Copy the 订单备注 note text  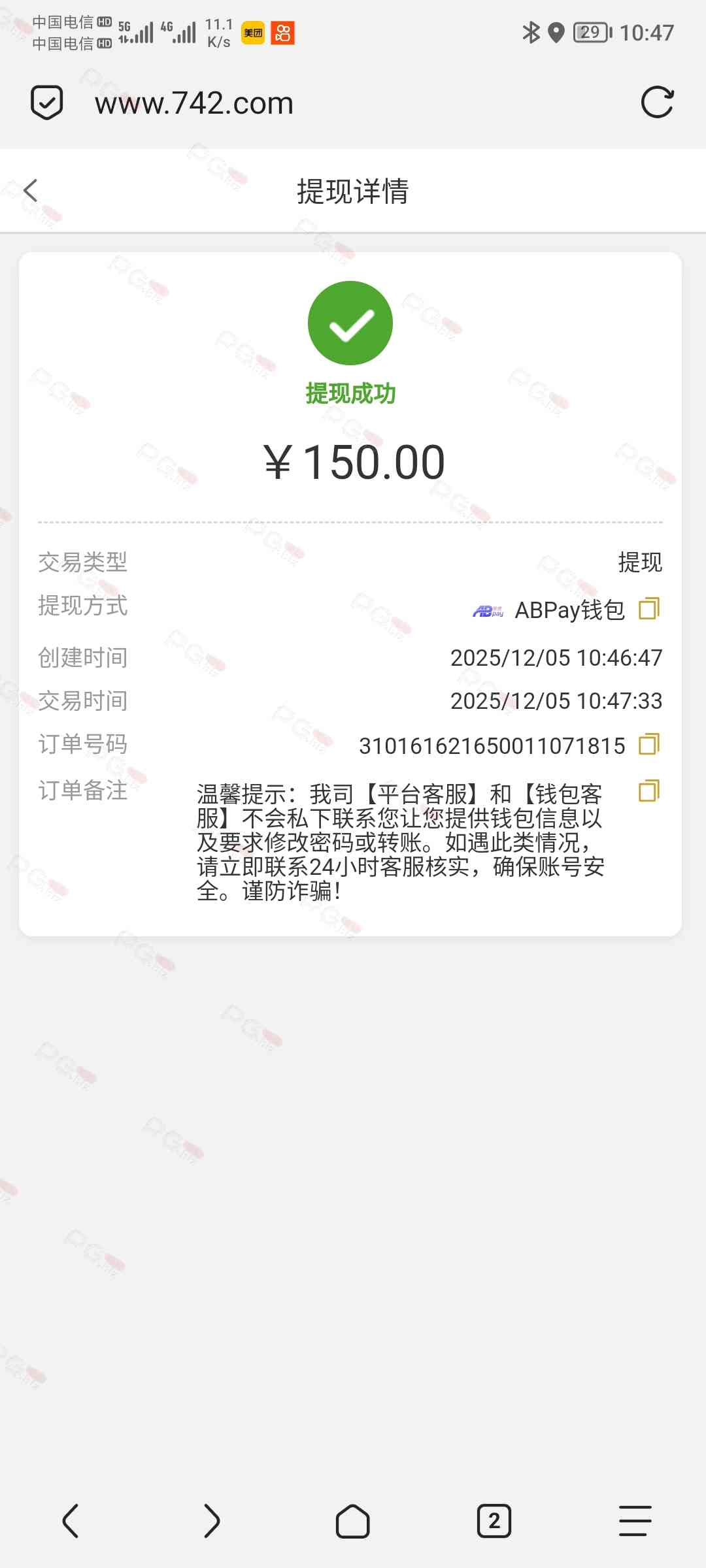[648, 791]
